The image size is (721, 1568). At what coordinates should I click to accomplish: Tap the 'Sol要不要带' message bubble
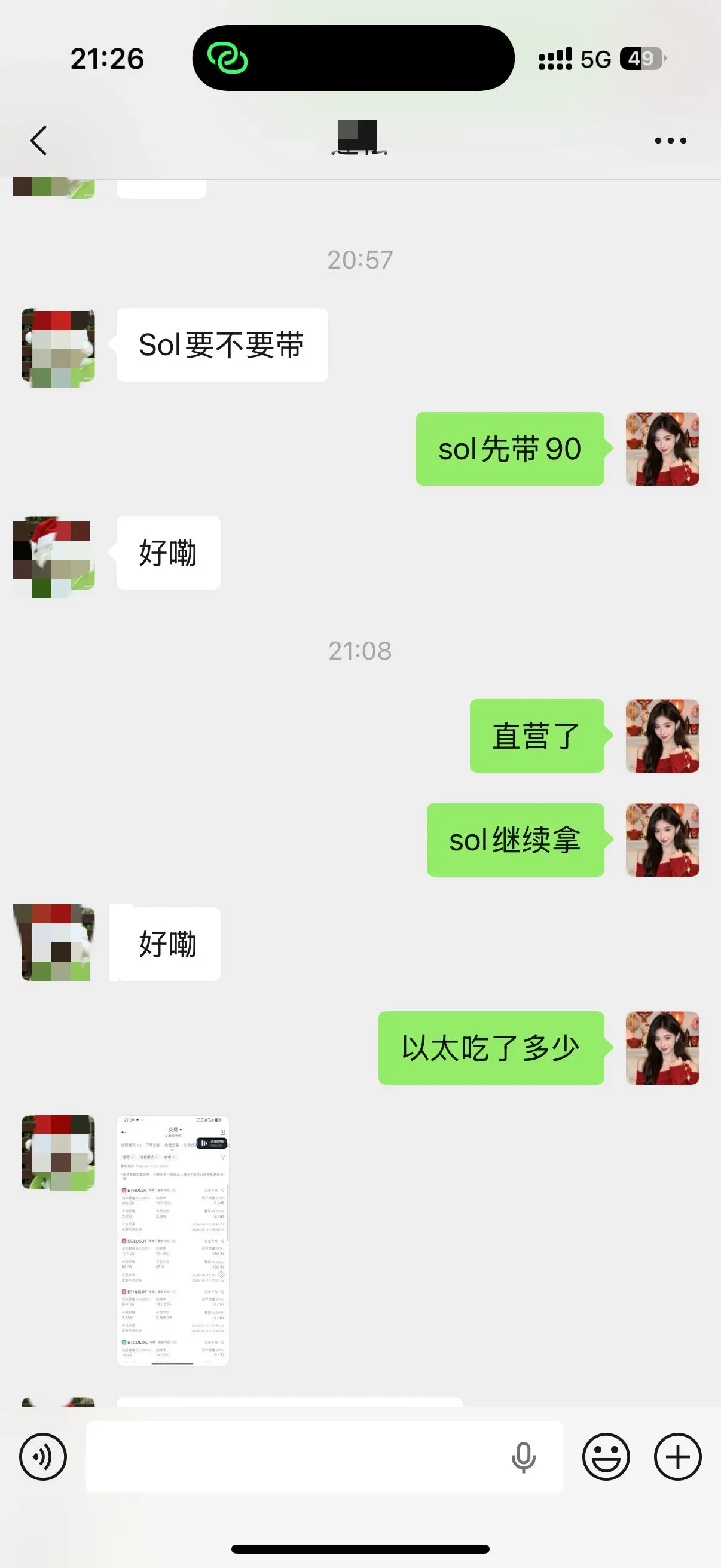tap(221, 344)
